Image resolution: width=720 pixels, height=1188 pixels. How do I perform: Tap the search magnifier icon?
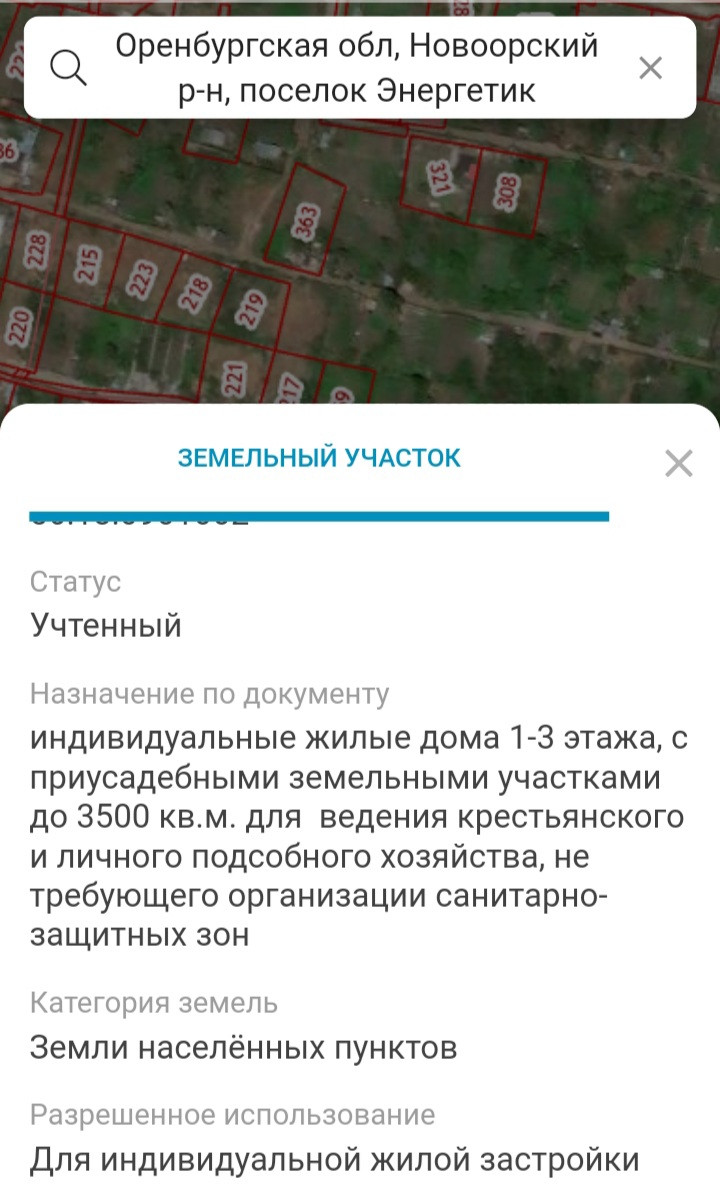67,68
